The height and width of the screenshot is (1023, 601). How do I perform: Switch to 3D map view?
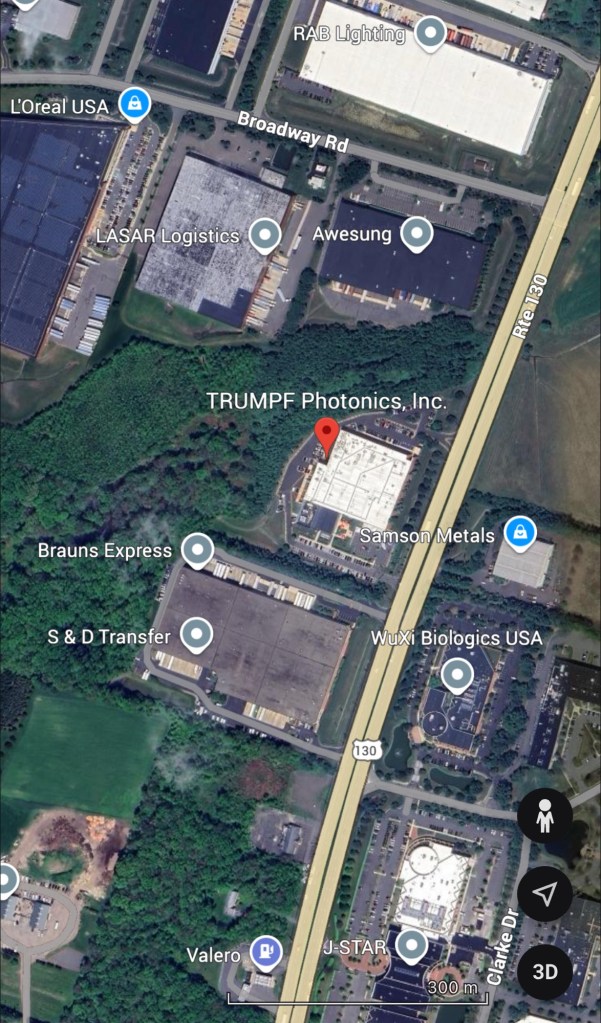pyautogui.click(x=544, y=971)
